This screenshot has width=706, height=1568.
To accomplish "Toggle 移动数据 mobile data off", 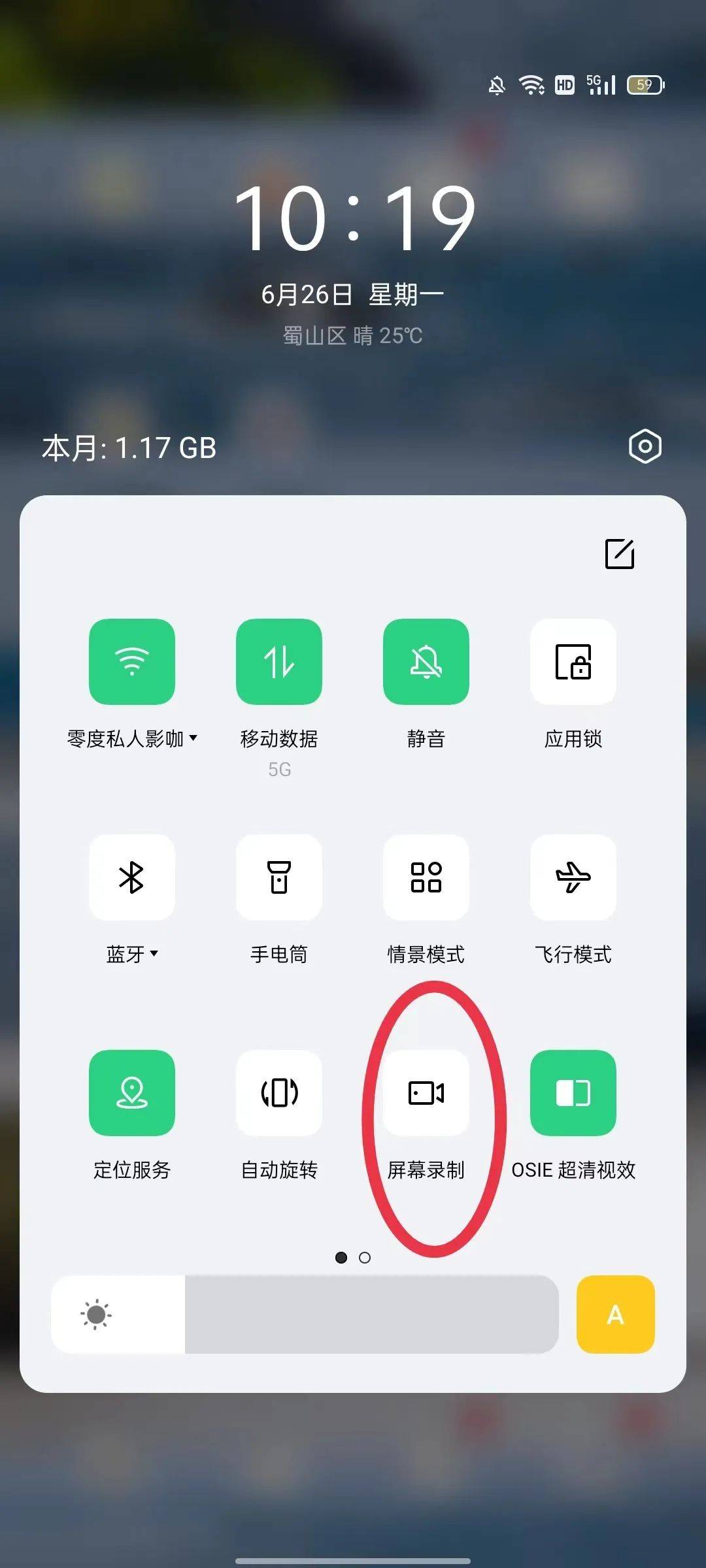I will coord(279,662).
